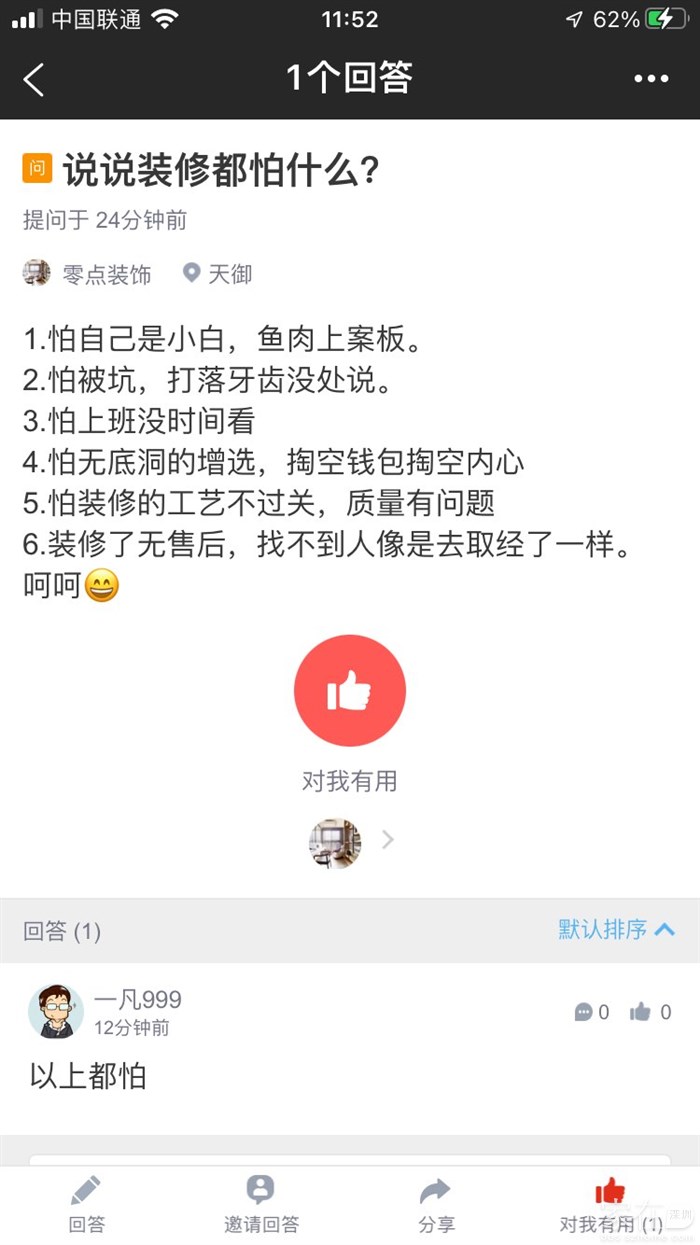
Task: Go back using the top-left arrow
Action: [x=34, y=79]
